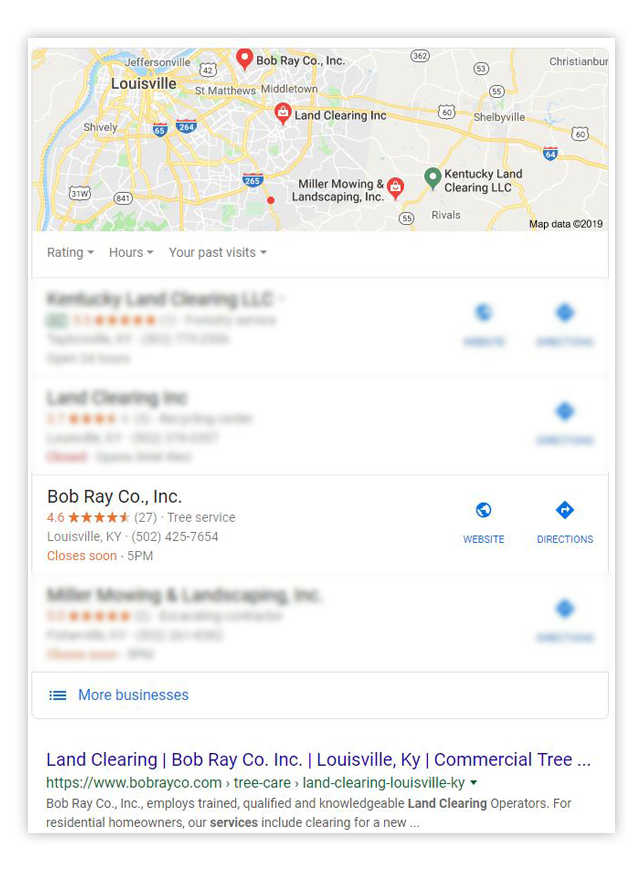Visit the website for Bob Ray Co.
This screenshot has height=871, width=643.
click(483, 521)
